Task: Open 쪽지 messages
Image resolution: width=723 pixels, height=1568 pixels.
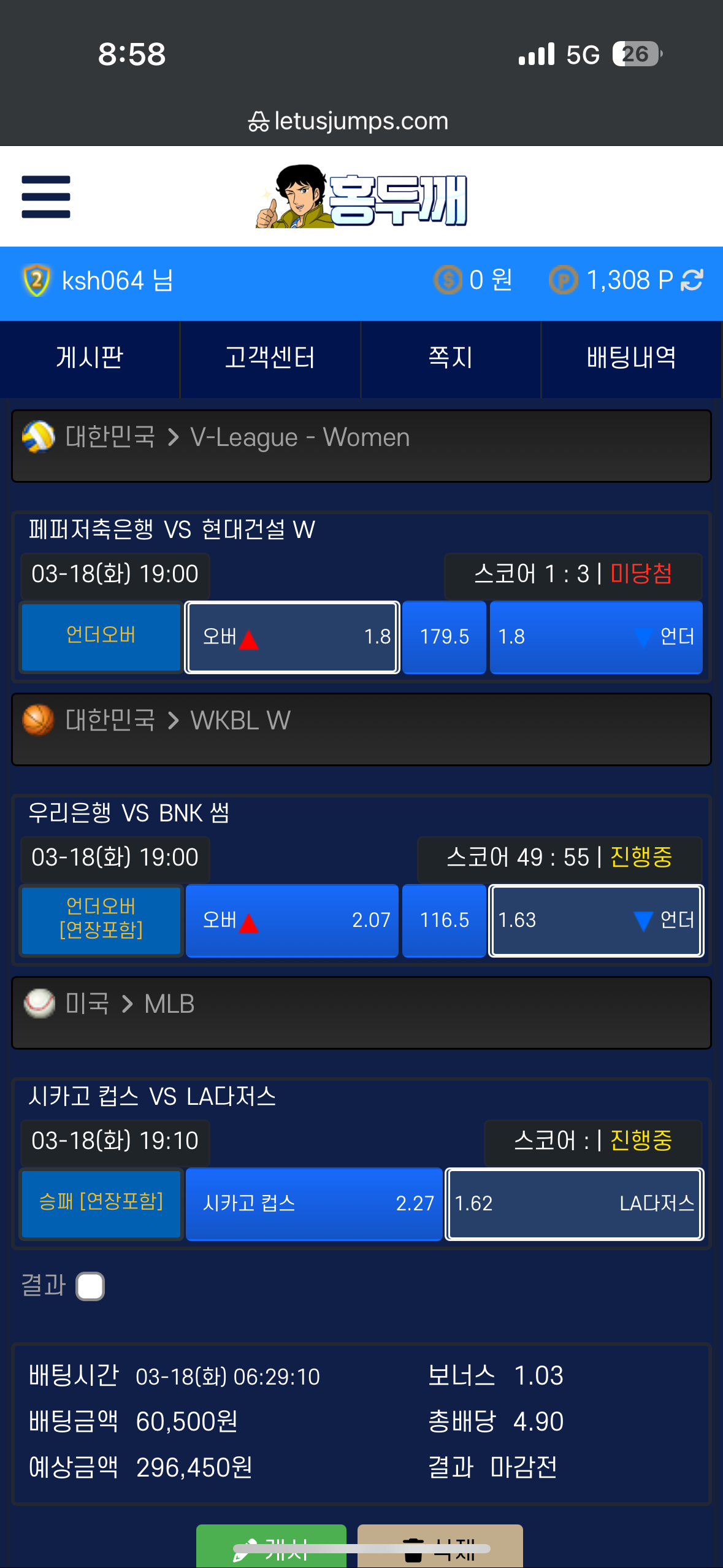Action: tap(451, 358)
